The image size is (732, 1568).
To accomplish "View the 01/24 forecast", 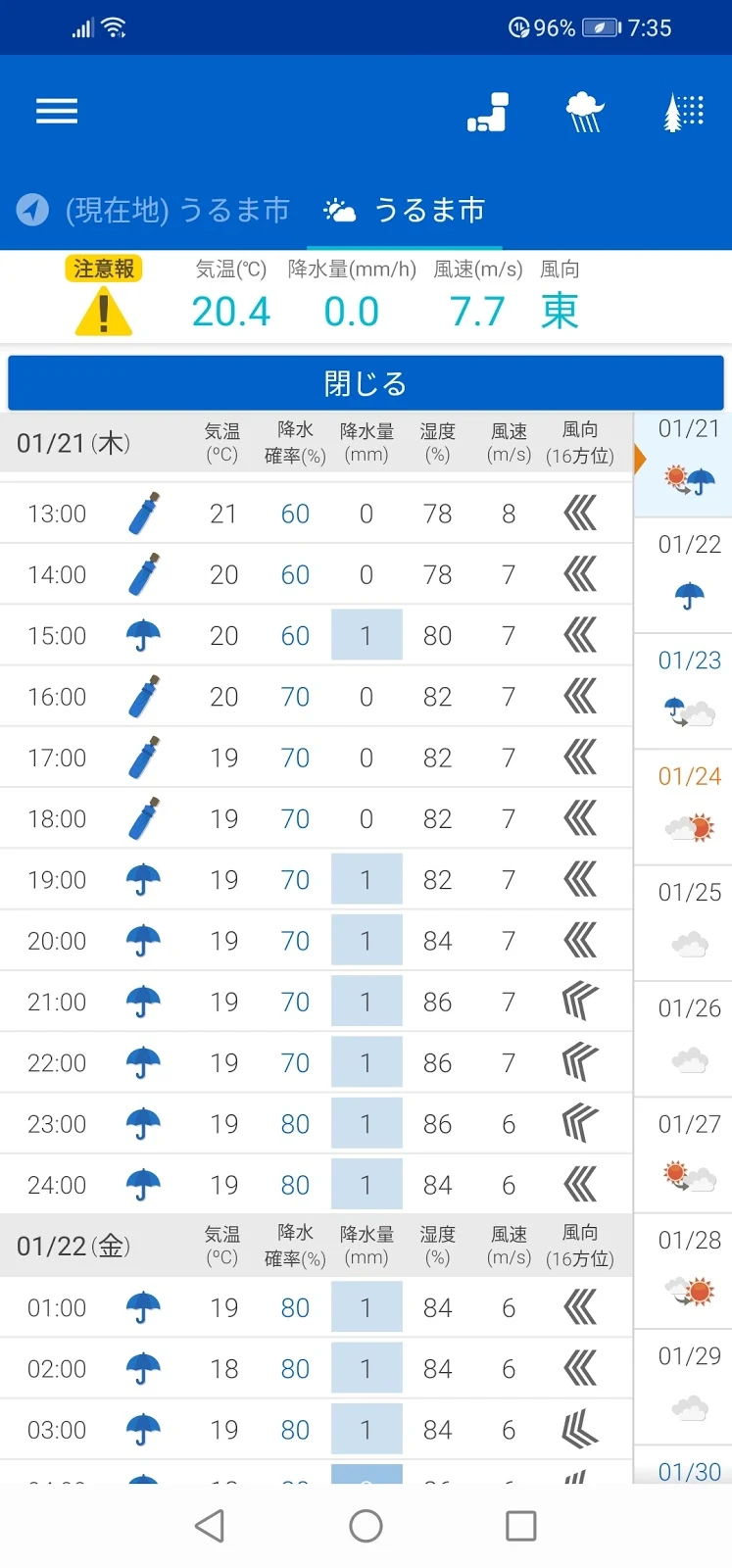I will (x=689, y=807).
